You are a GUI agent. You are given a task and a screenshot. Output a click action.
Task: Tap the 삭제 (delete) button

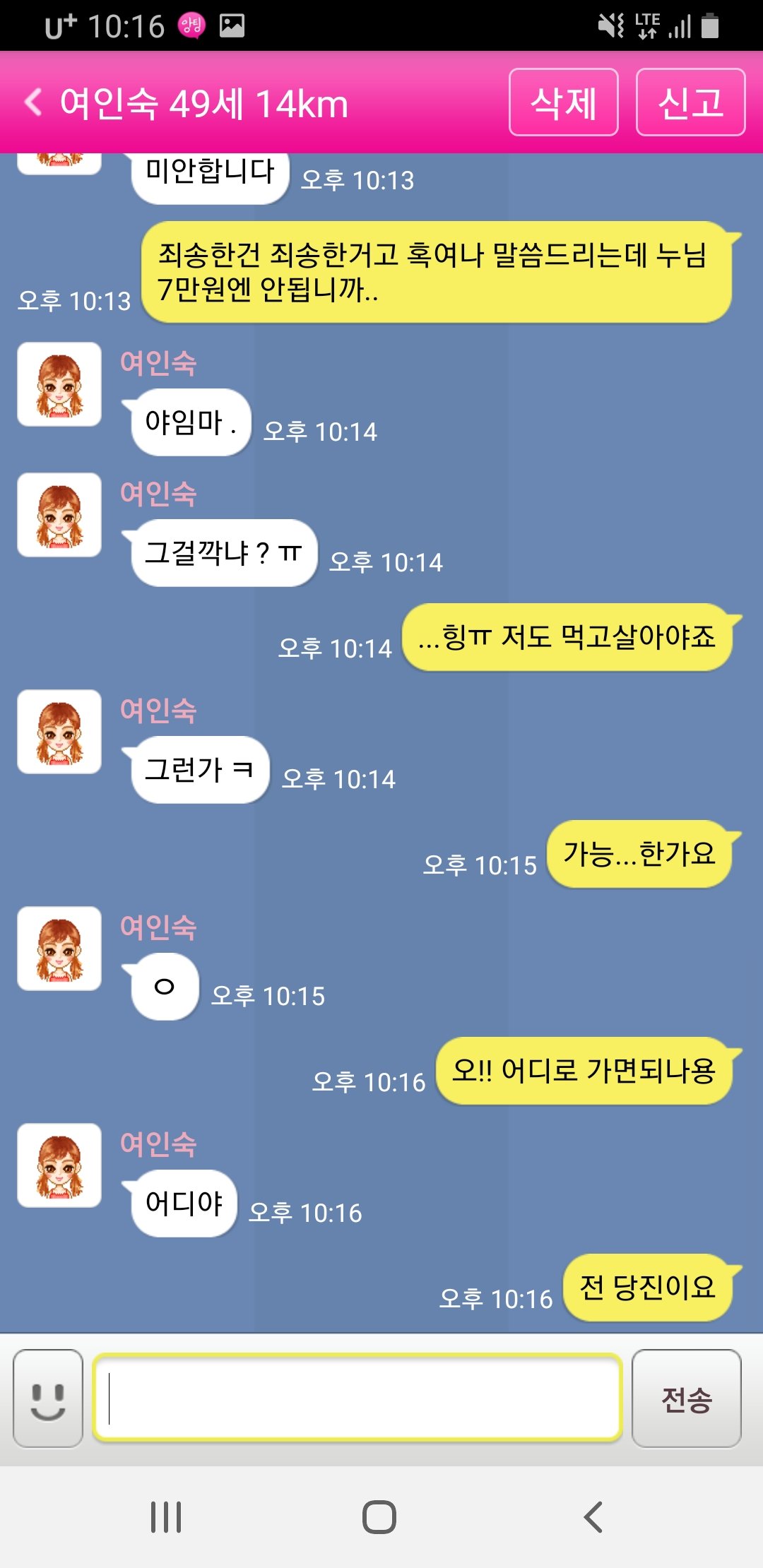(x=563, y=102)
